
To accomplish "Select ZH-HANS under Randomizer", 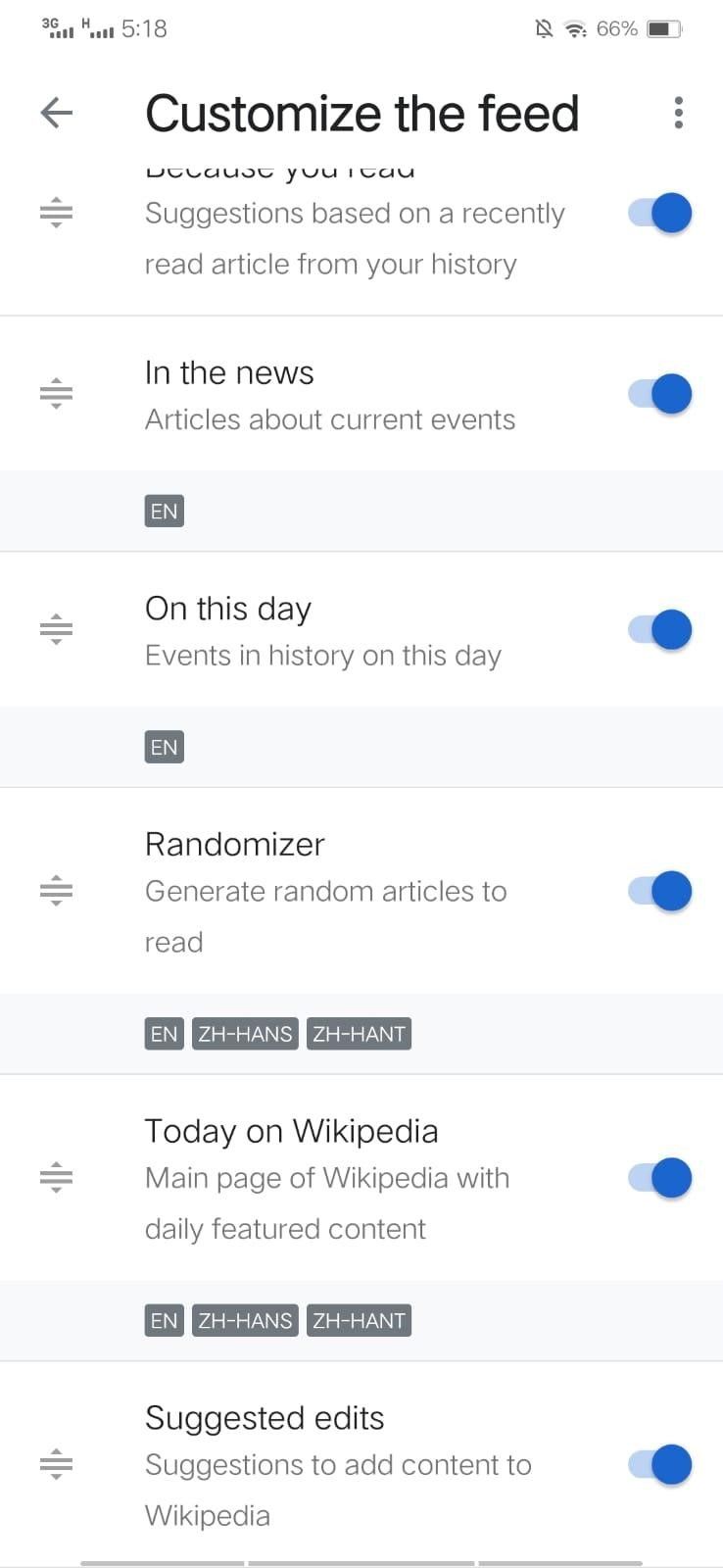I will tap(245, 1033).
